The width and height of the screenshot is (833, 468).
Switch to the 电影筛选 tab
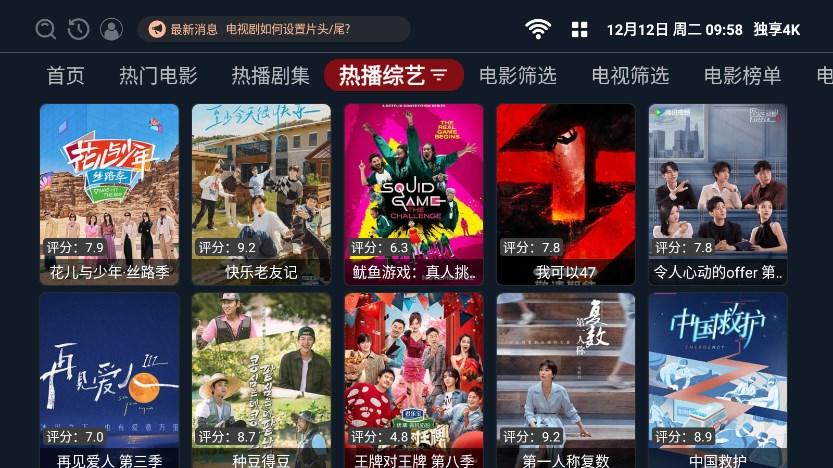(517, 75)
